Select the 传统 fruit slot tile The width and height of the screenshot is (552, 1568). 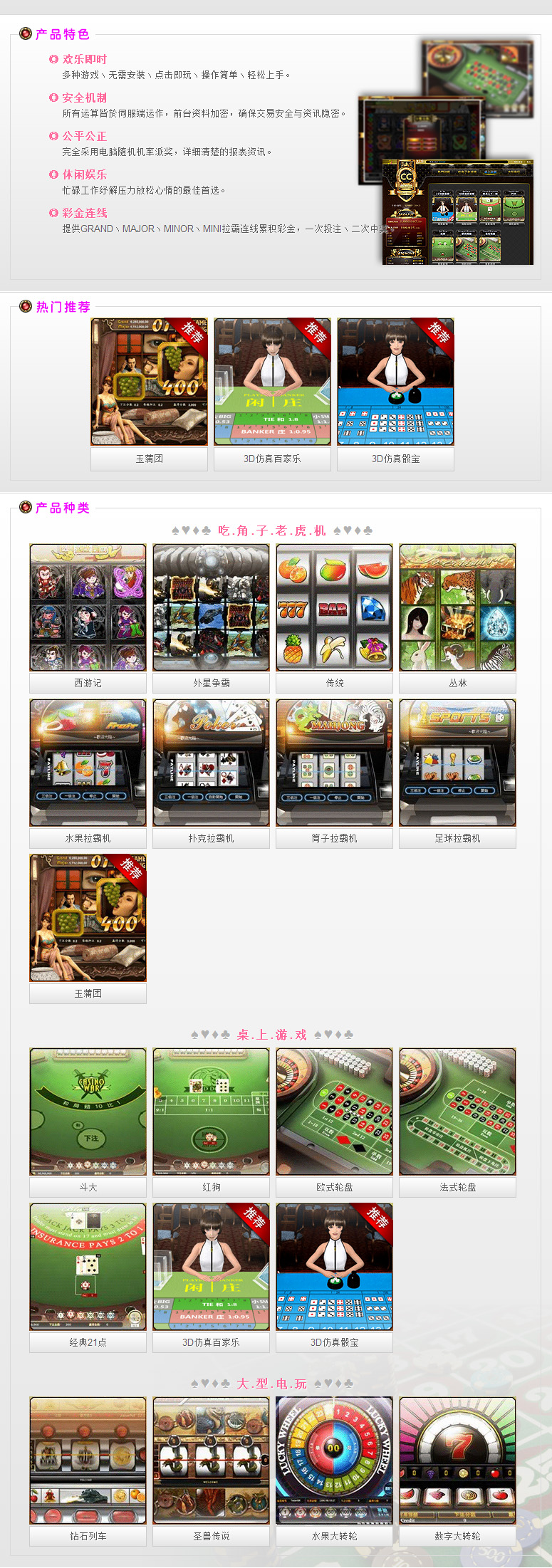(334, 607)
